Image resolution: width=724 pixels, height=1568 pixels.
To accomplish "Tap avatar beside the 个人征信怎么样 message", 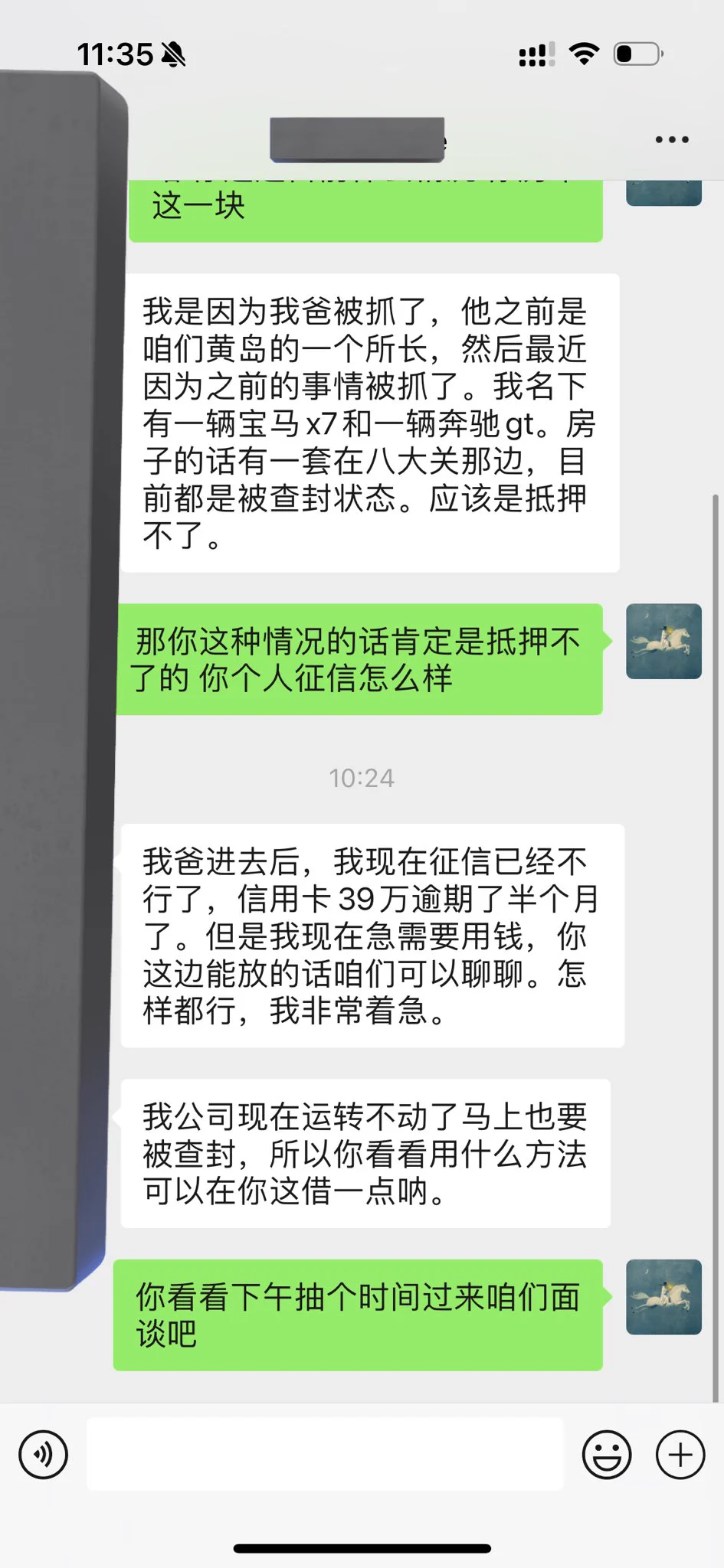I will click(663, 642).
